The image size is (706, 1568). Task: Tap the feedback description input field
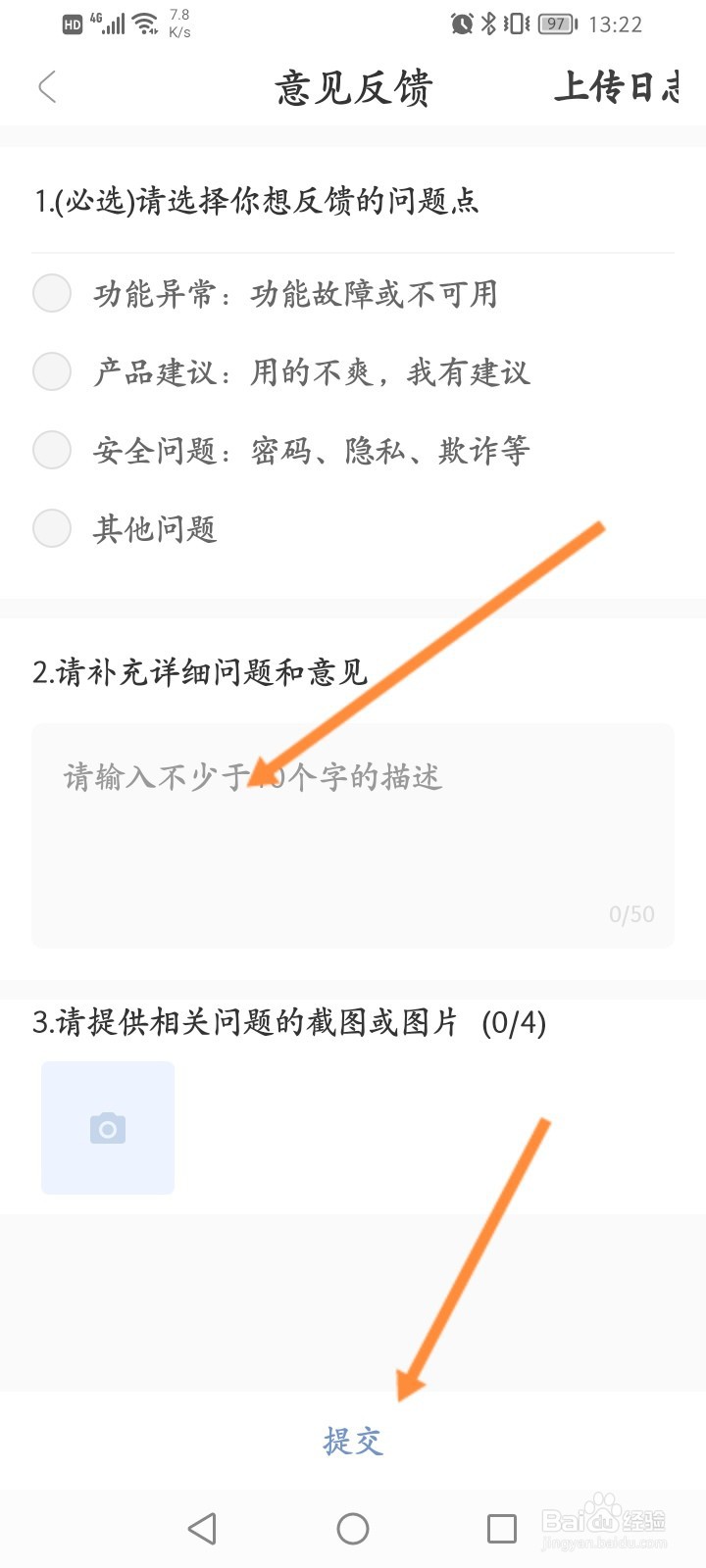pos(353,833)
